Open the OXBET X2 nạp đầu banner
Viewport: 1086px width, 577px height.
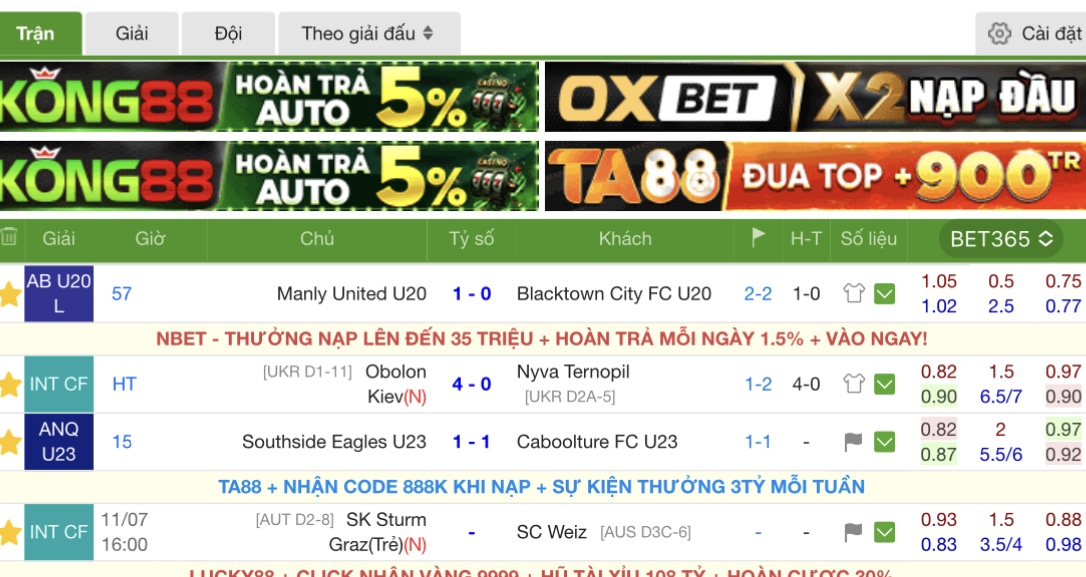(x=814, y=97)
